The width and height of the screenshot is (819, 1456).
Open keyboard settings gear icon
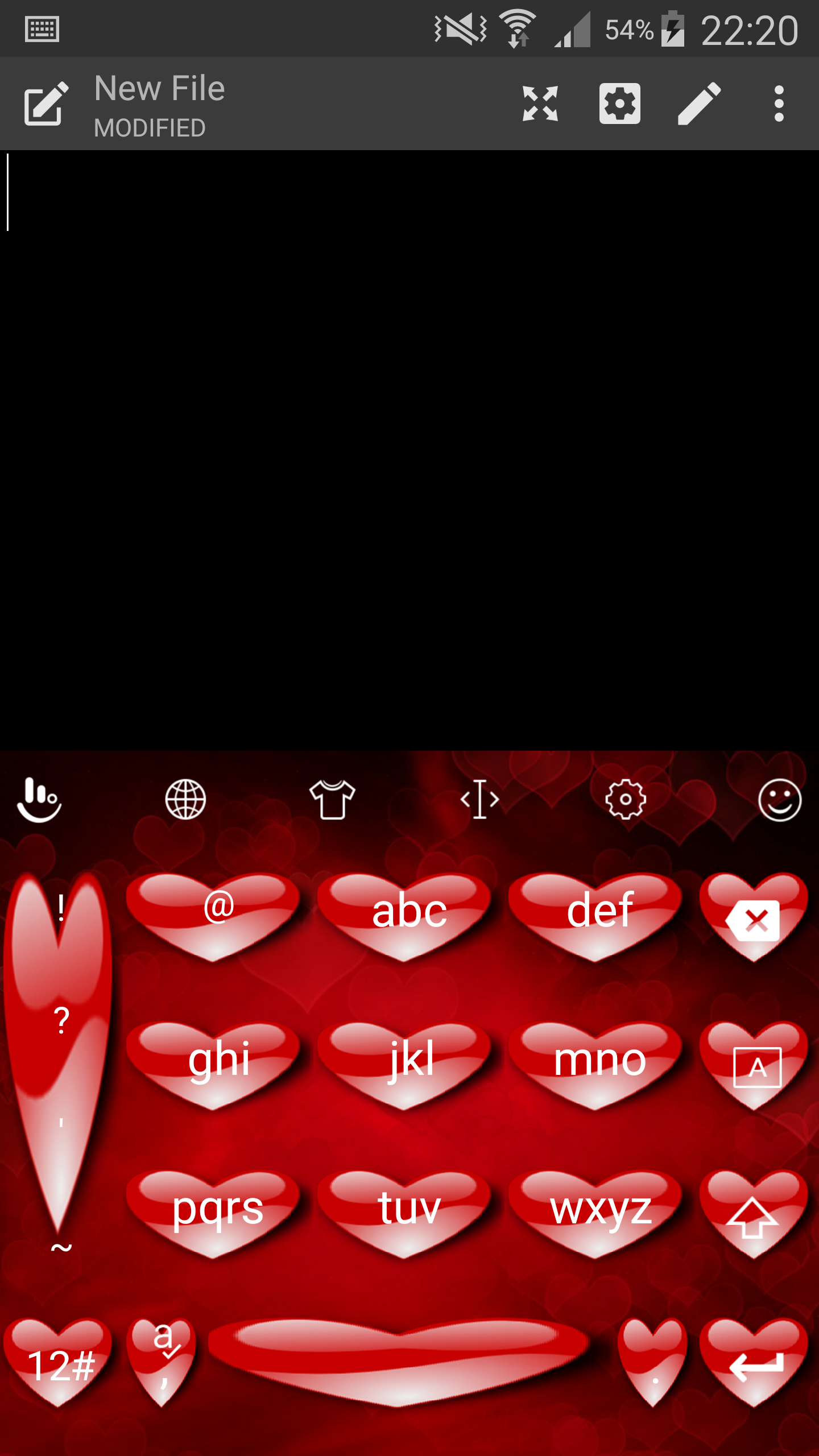tap(626, 799)
